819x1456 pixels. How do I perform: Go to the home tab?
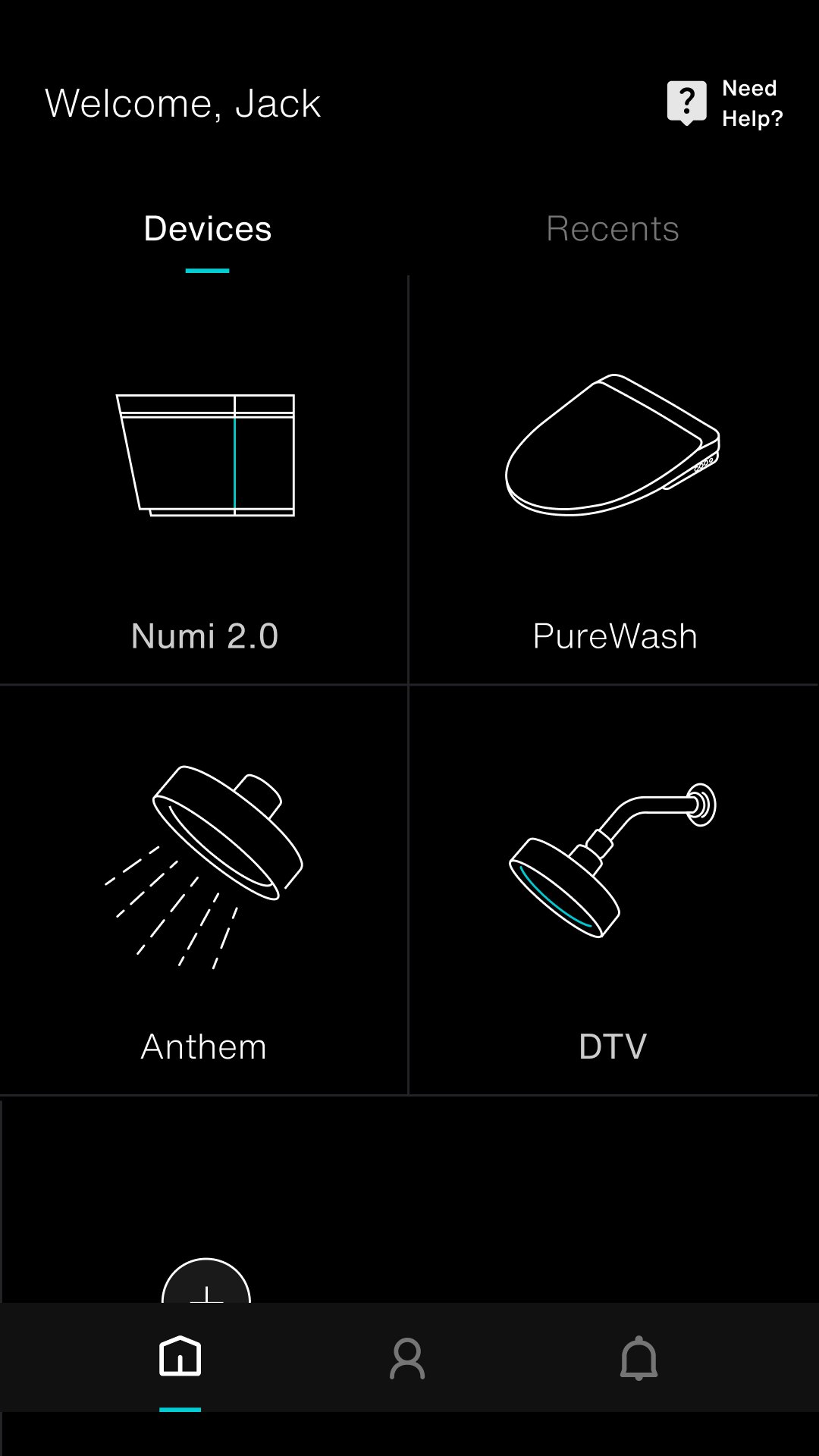(x=180, y=1357)
